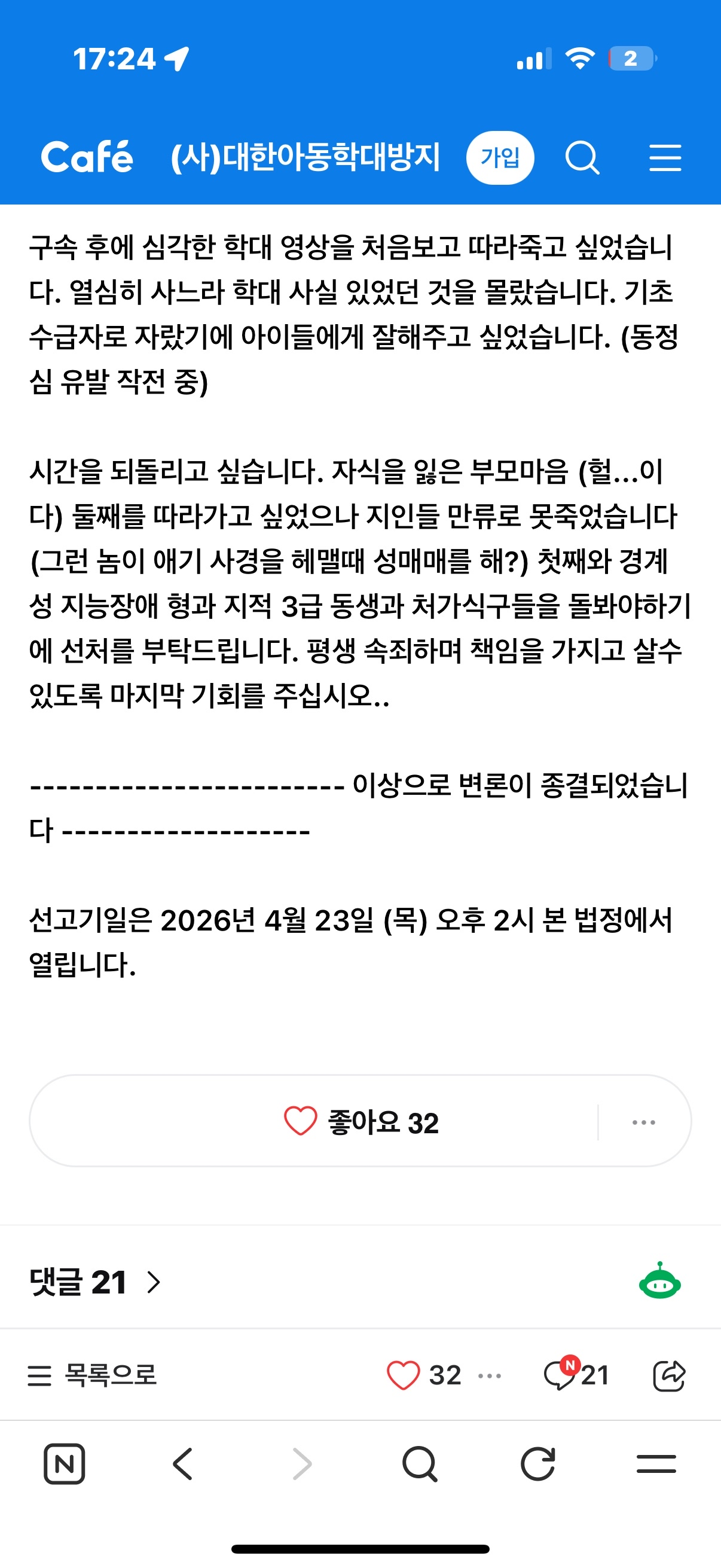The height and width of the screenshot is (1568, 721).
Task: Open the (사)대한아동학대방지 cafe title
Action: [x=305, y=157]
